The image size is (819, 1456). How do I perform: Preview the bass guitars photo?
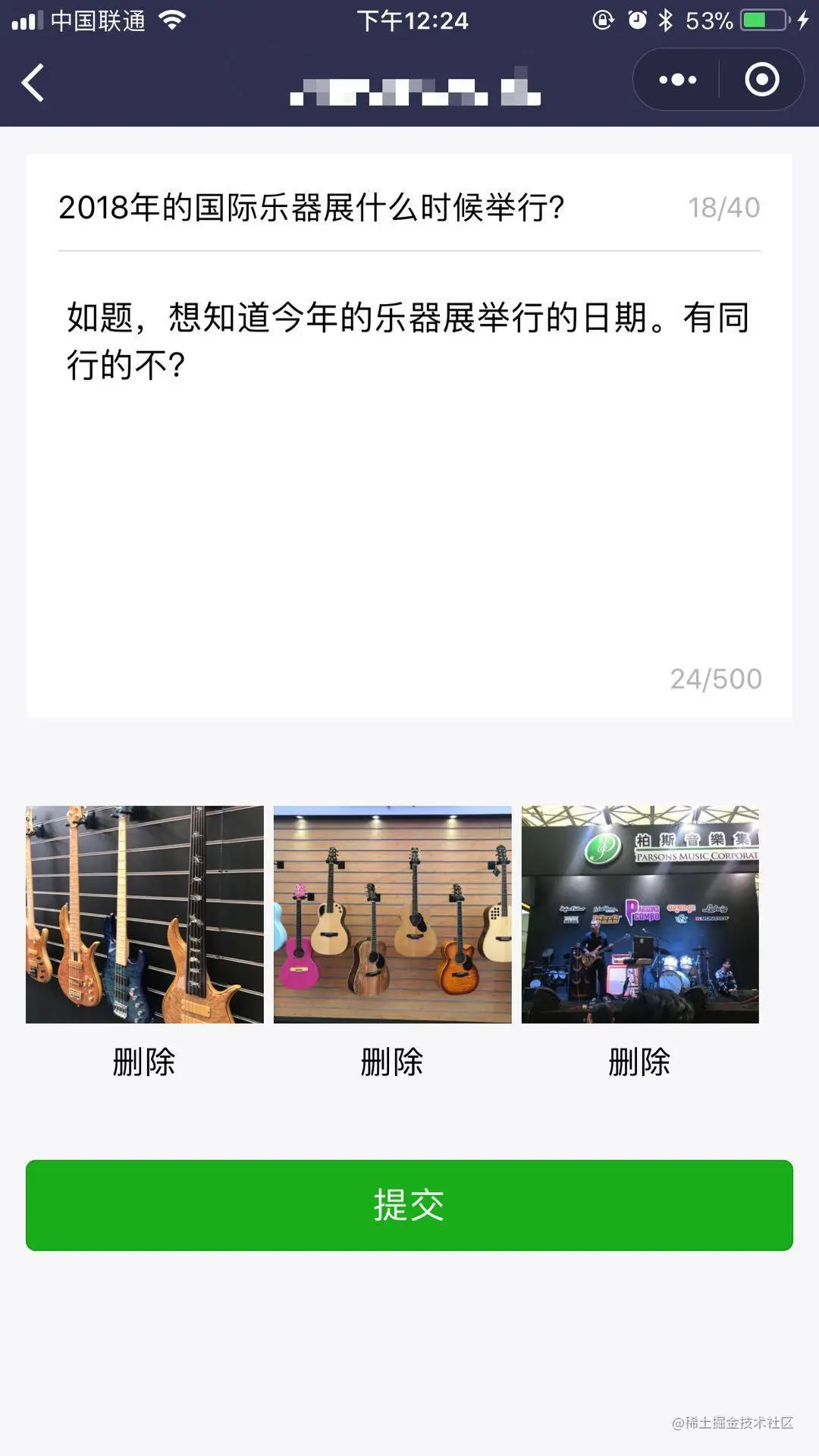coord(145,914)
